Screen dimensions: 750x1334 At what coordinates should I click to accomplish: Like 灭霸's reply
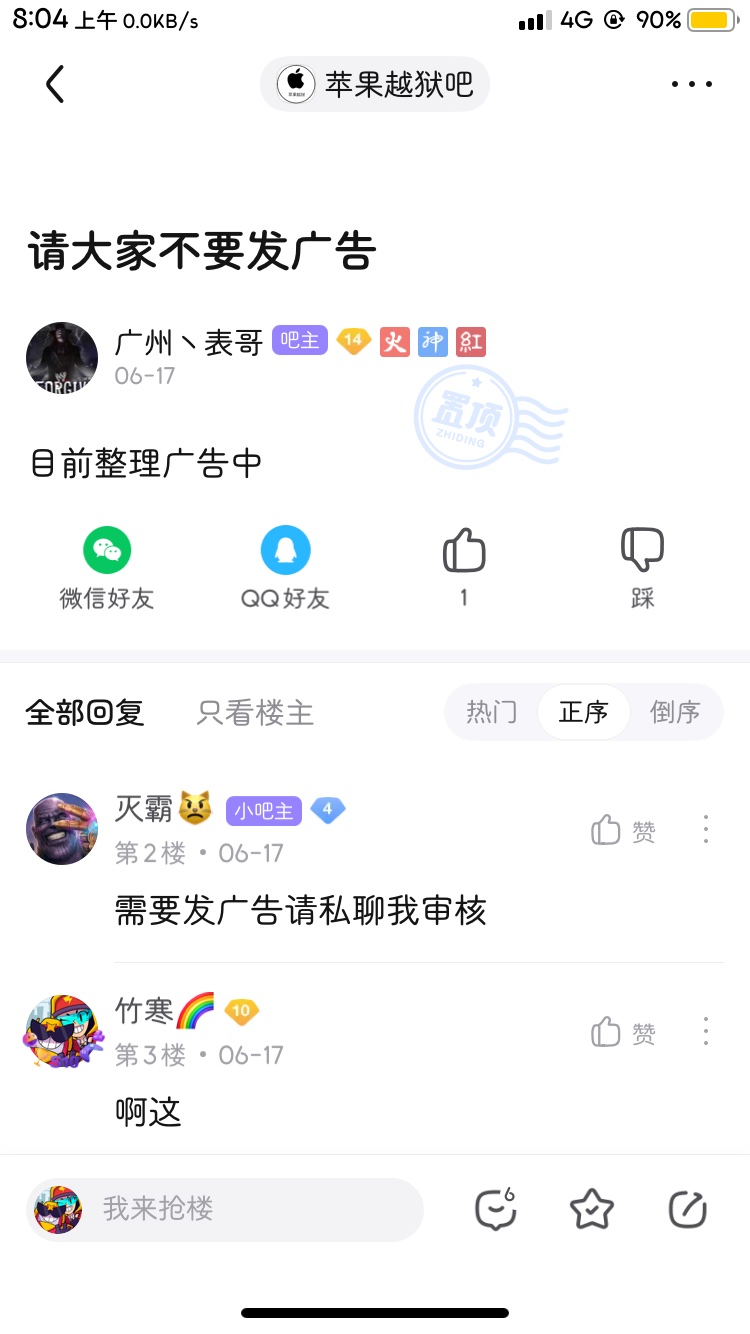pos(623,830)
